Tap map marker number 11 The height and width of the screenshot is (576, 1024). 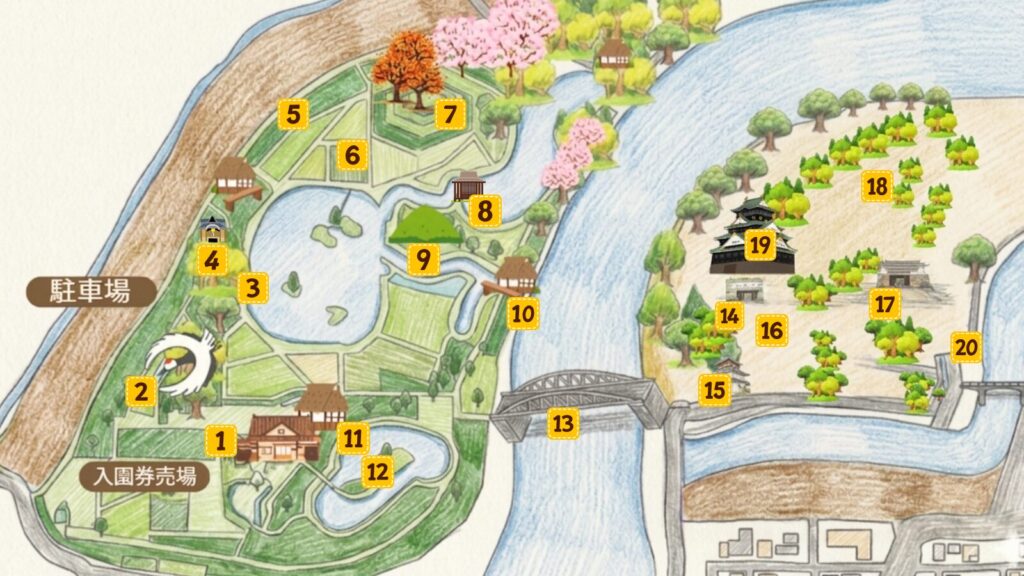coord(352,437)
